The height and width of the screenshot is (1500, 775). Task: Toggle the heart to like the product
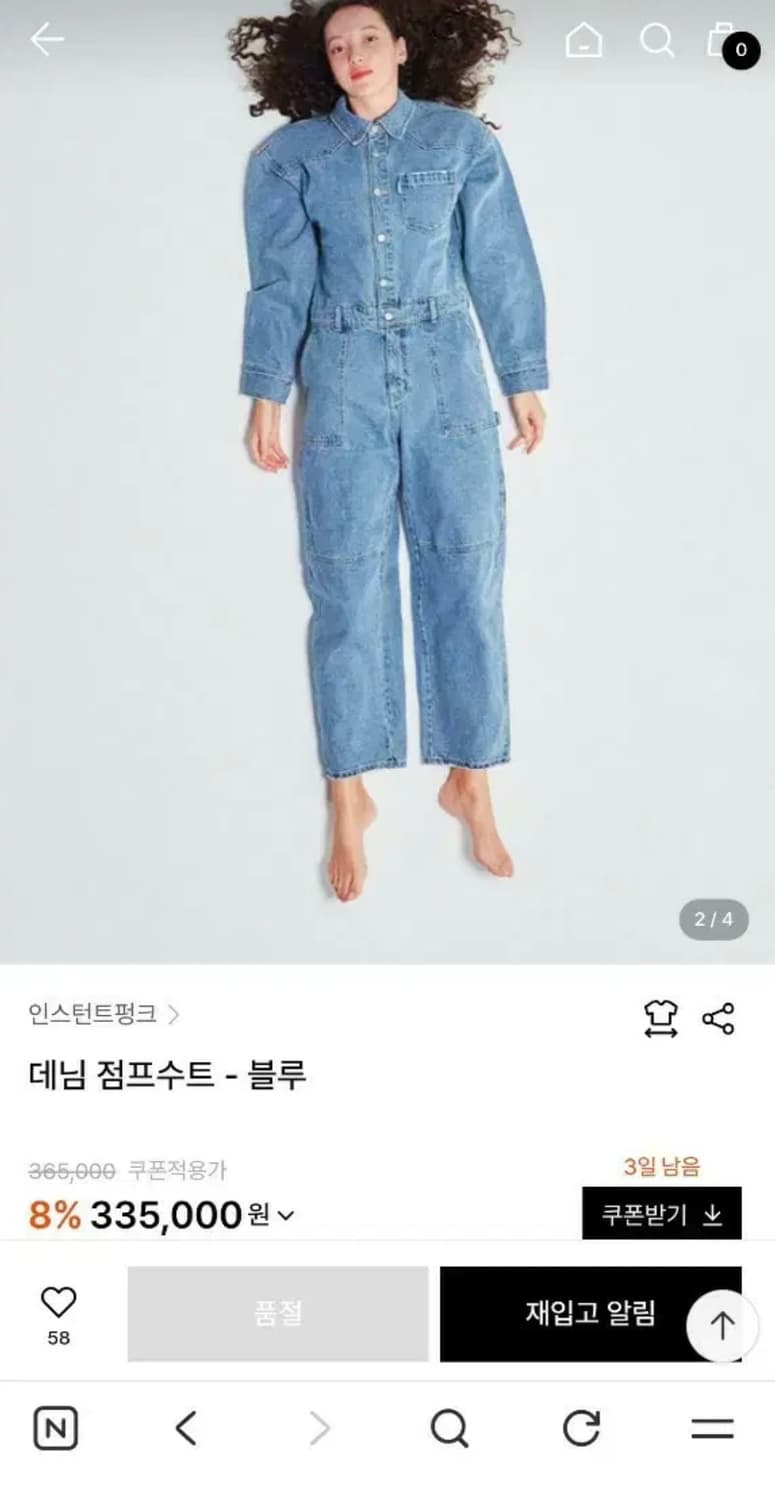57,1301
